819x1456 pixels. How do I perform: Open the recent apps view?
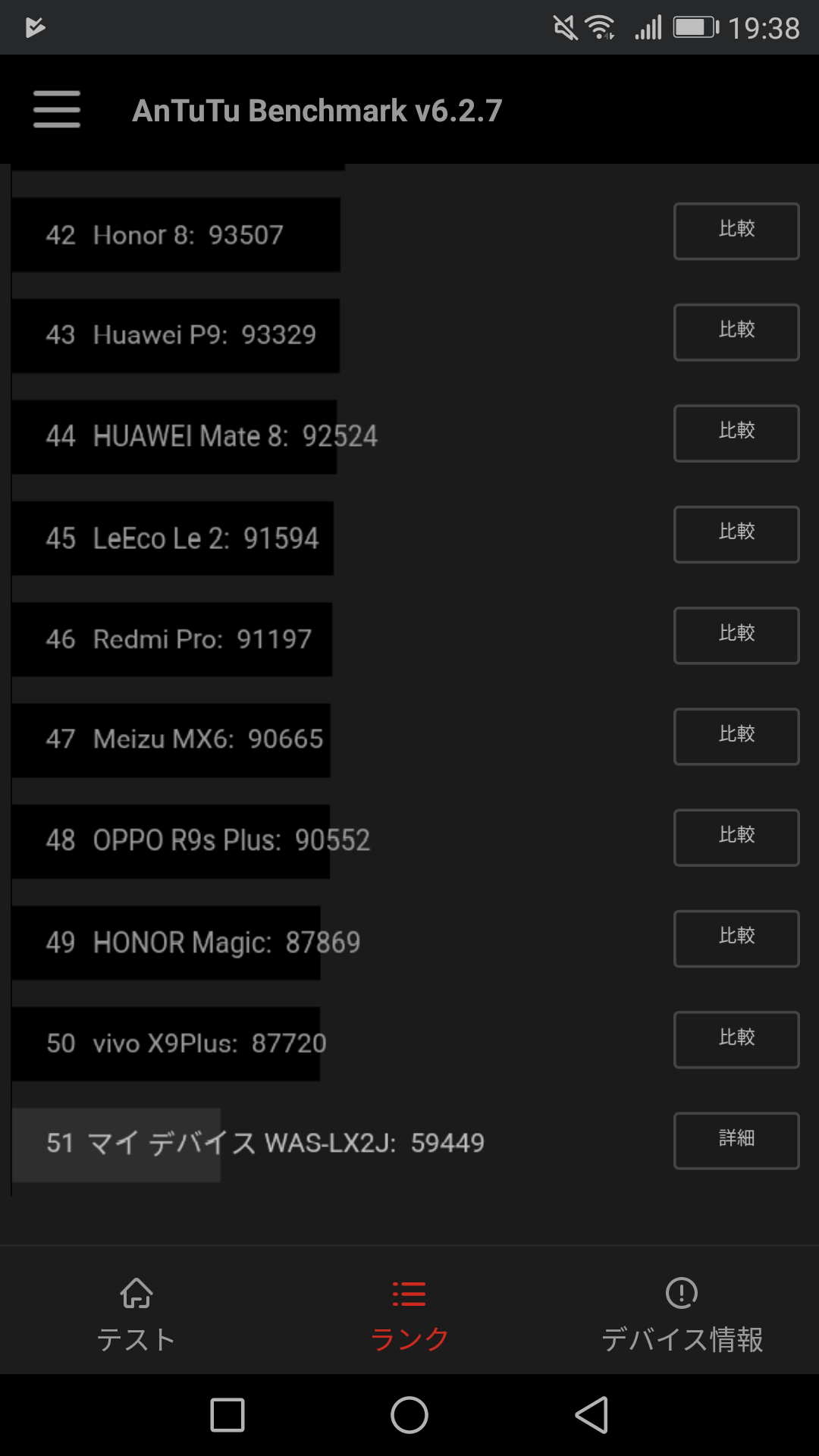(x=227, y=1415)
